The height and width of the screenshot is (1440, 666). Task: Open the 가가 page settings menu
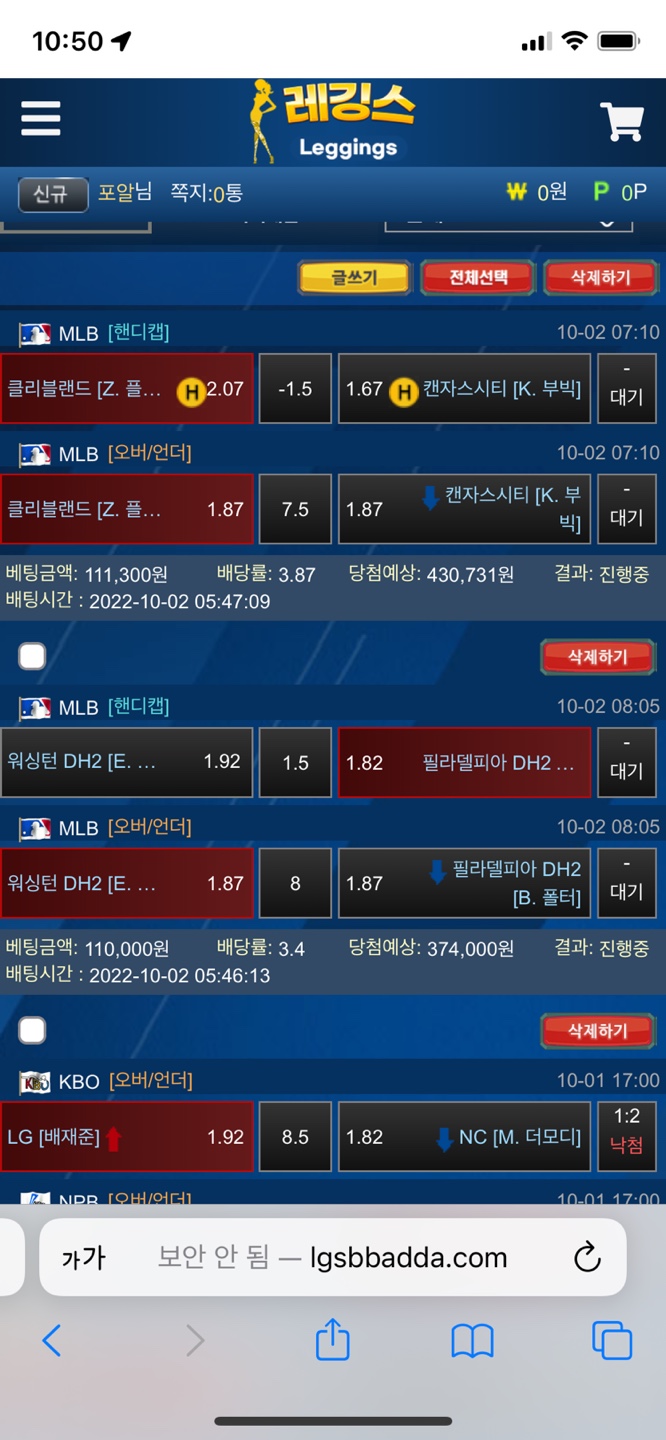pos(83,1257)
